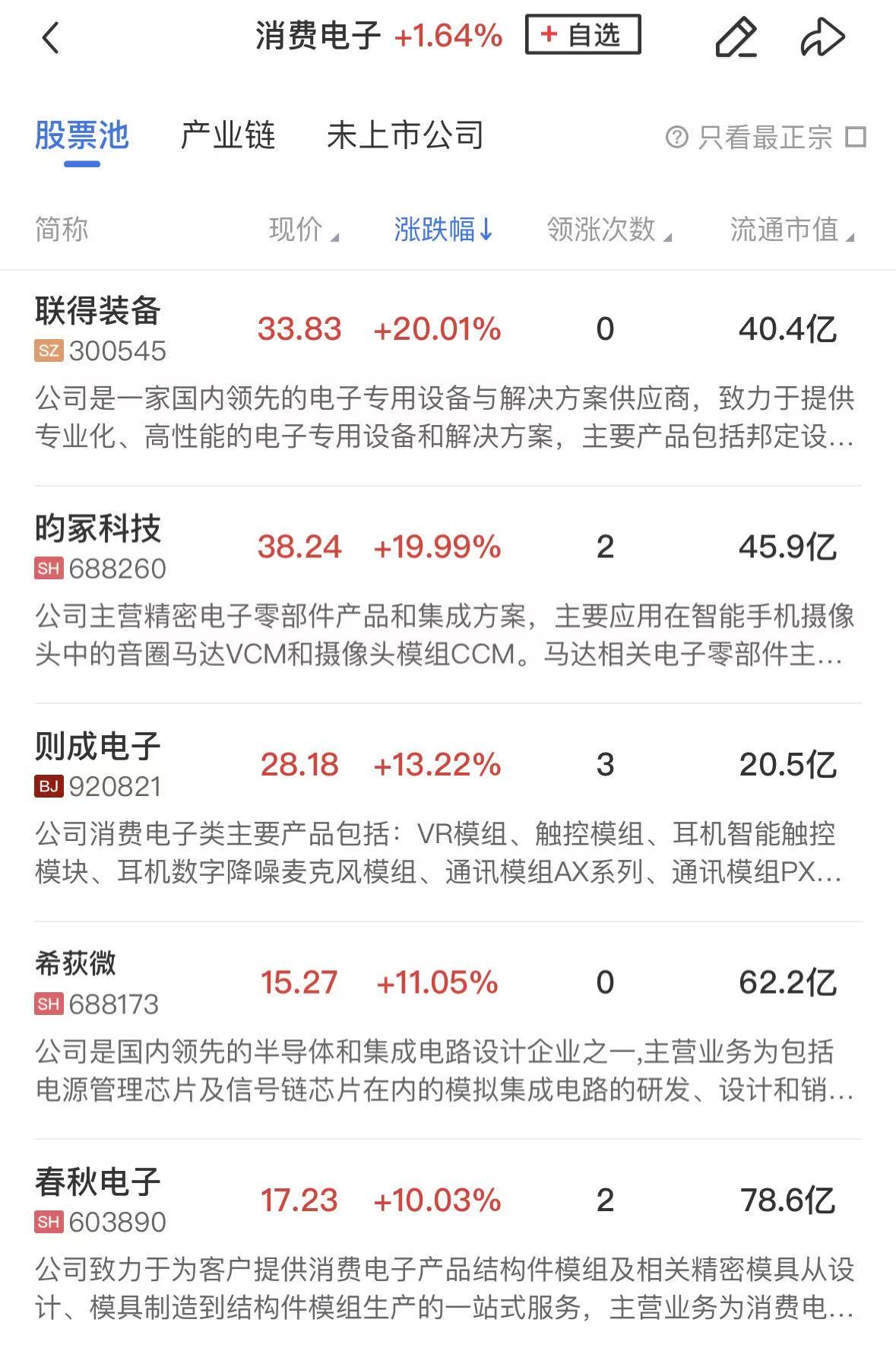Open 昀冢科技 stock details

98,528
